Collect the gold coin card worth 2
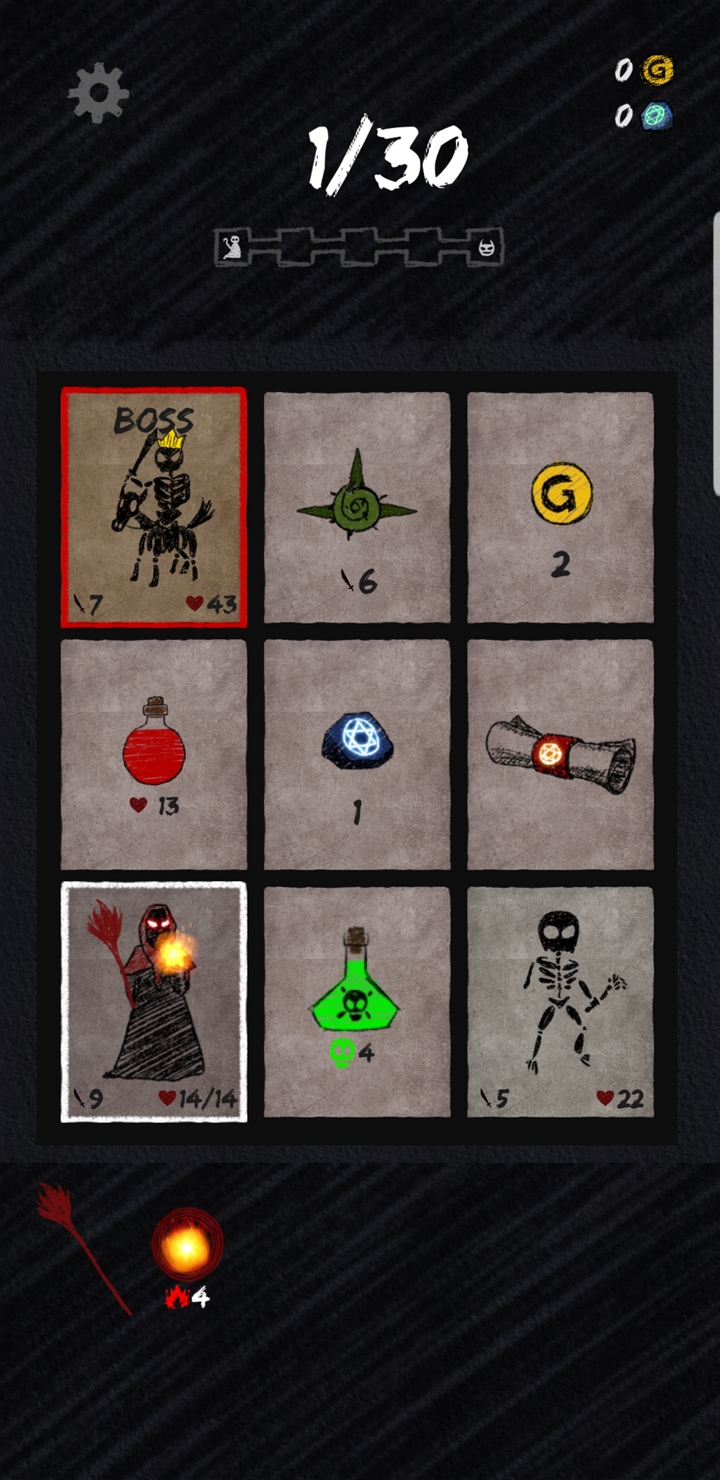 click(560, 507)
